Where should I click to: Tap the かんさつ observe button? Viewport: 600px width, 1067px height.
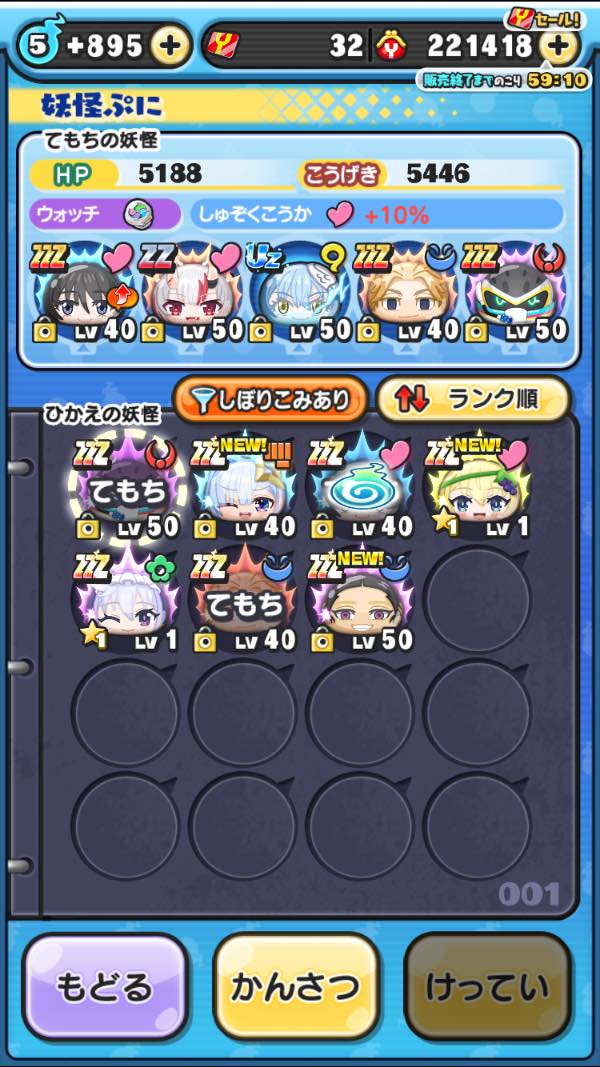click(295, 988)
